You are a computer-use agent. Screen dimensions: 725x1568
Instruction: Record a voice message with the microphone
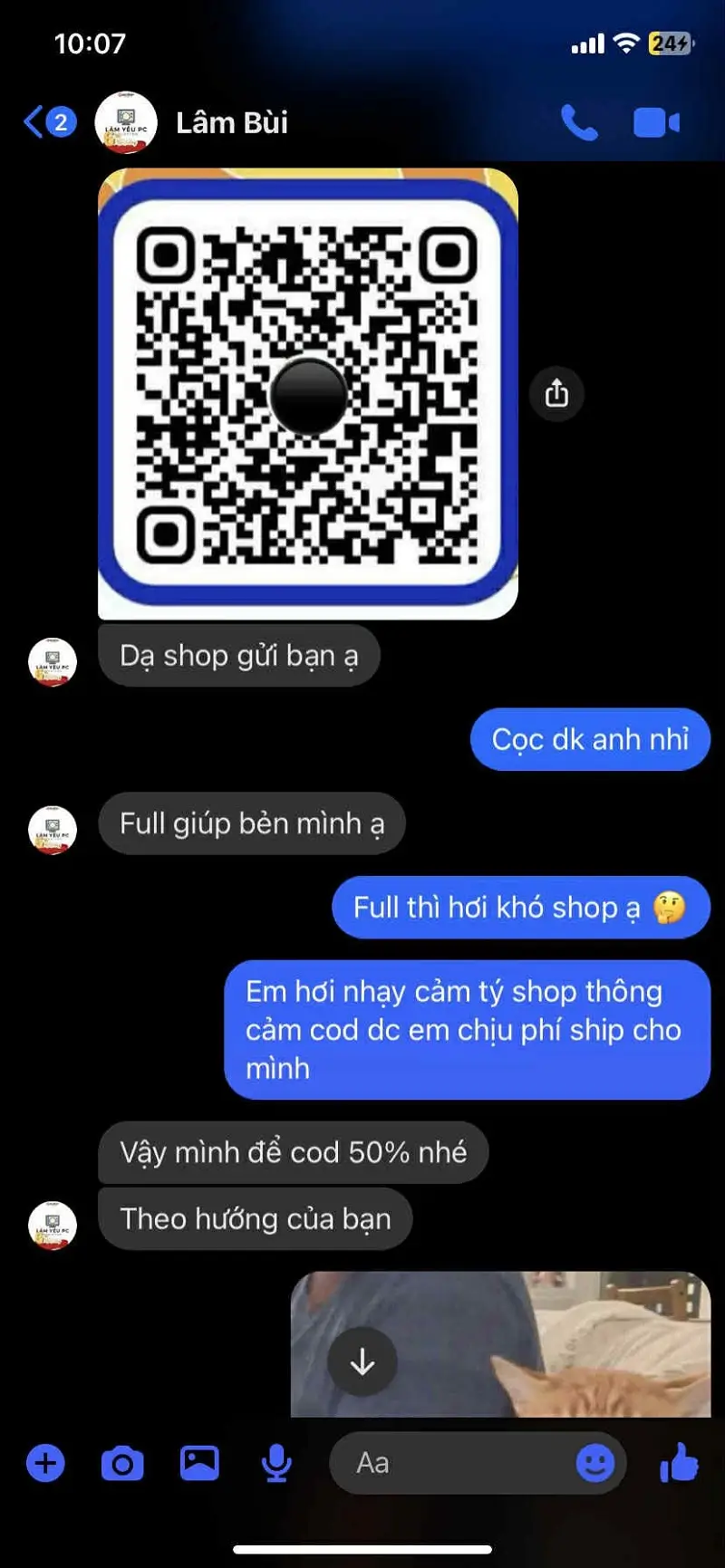pyautogui.click(x=275, y=1462)
